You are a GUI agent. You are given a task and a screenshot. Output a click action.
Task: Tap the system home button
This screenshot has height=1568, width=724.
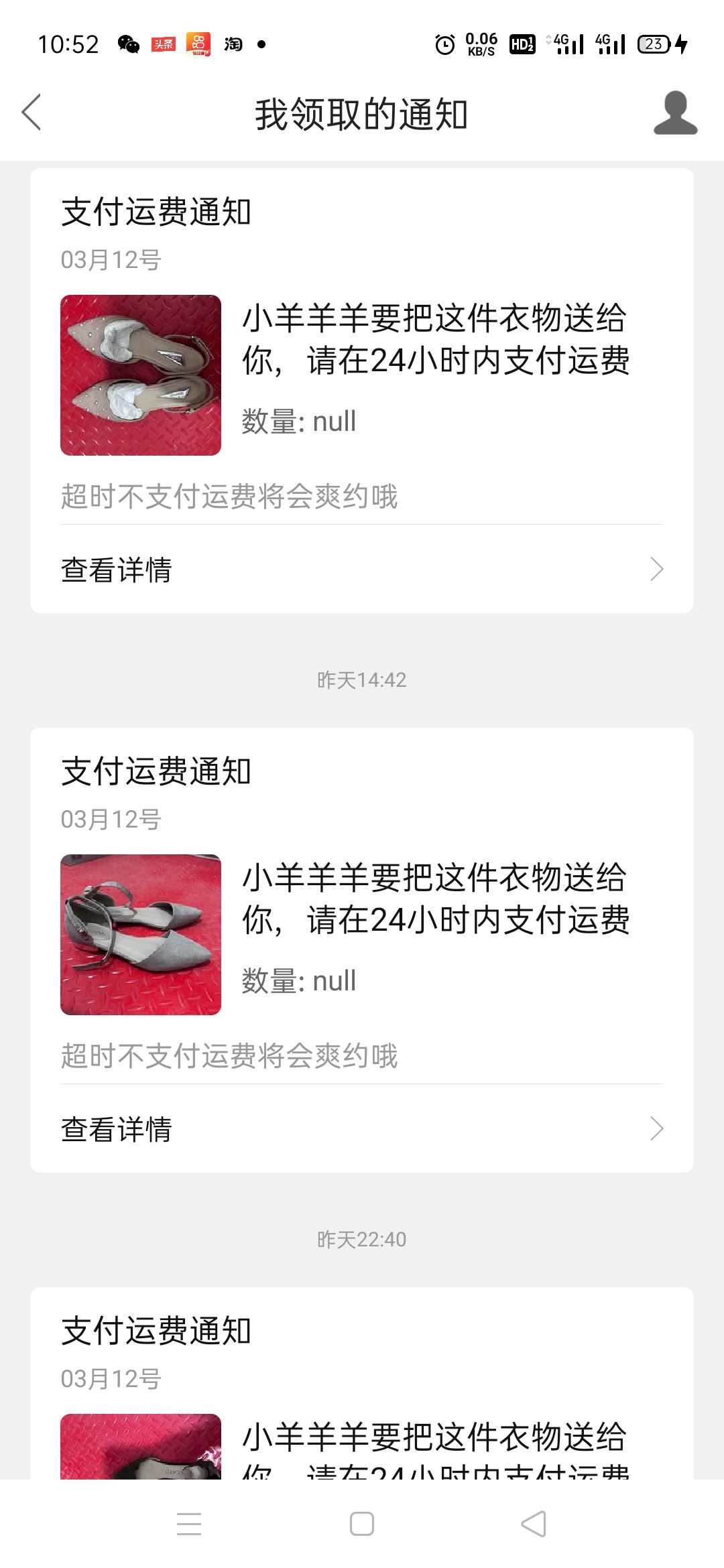[362, 1524]
